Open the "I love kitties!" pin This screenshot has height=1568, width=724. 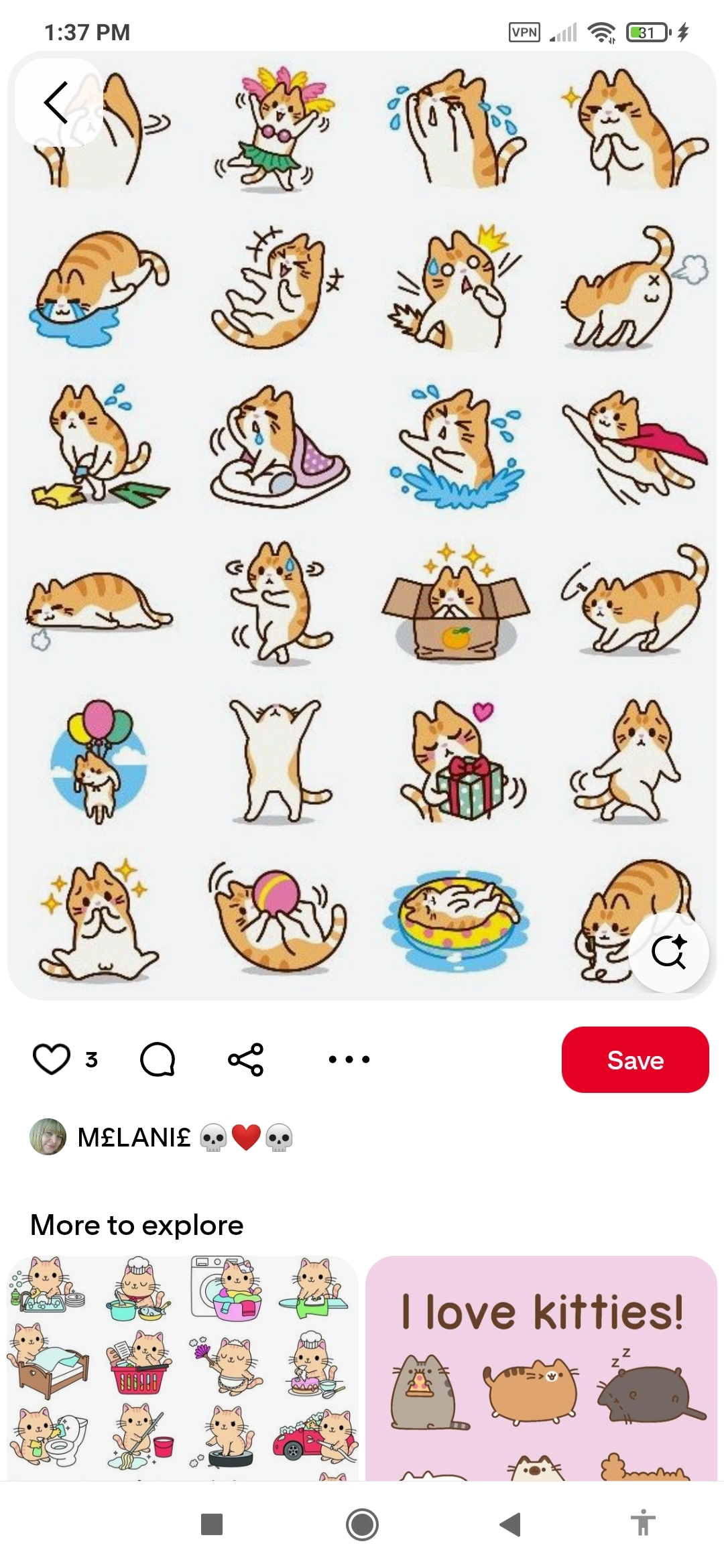coord(541,1368)
